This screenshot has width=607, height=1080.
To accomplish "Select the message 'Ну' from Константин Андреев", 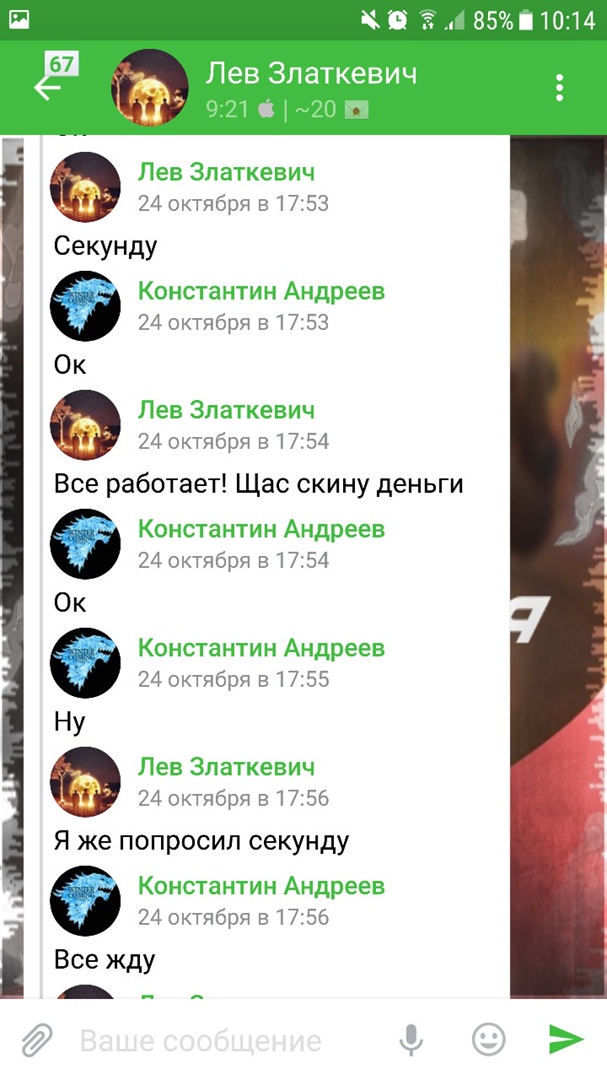I will coord(70,722).
